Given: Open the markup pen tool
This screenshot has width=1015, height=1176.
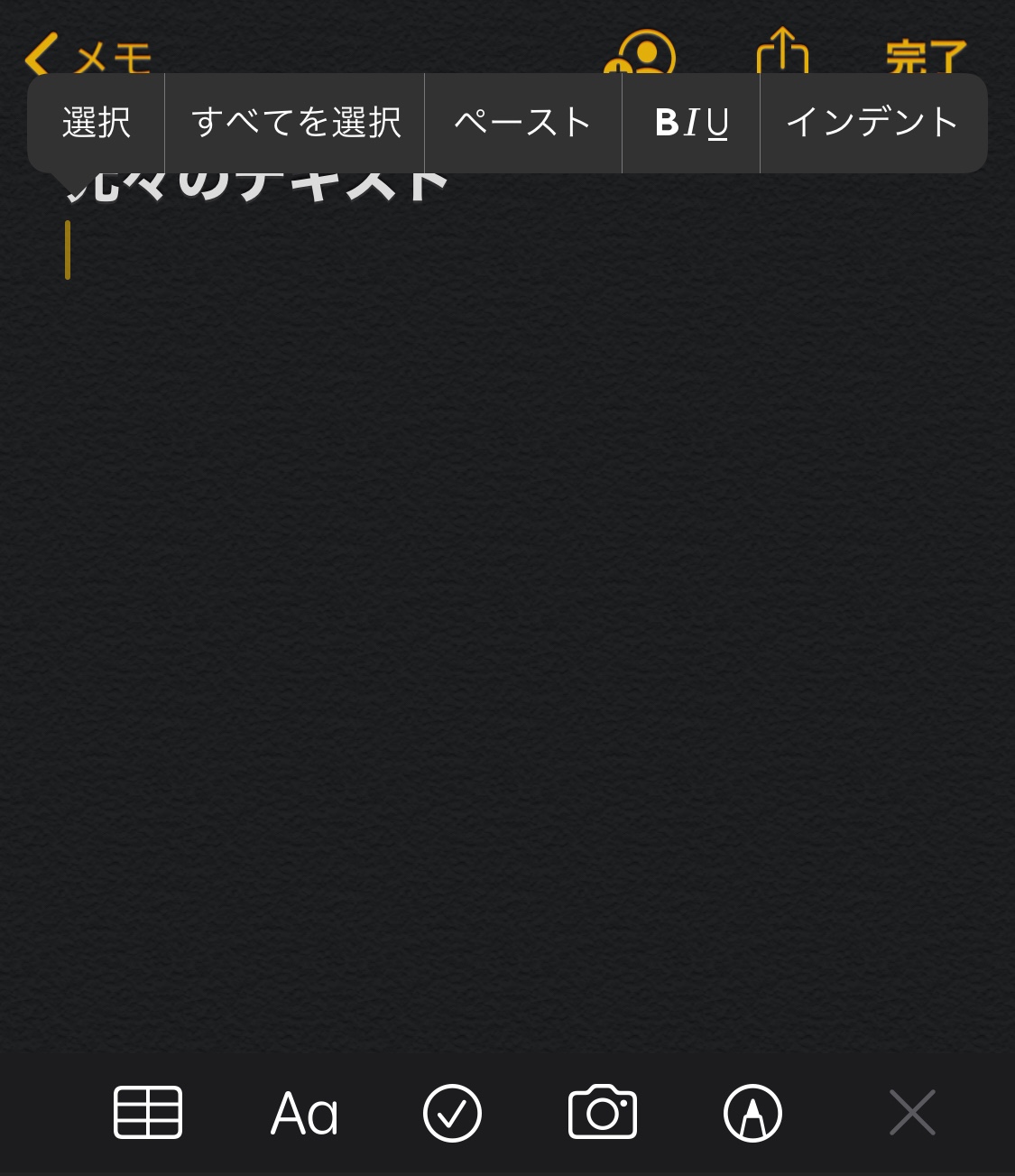Looking at the screenshot, I should [x=752, y=1113].
